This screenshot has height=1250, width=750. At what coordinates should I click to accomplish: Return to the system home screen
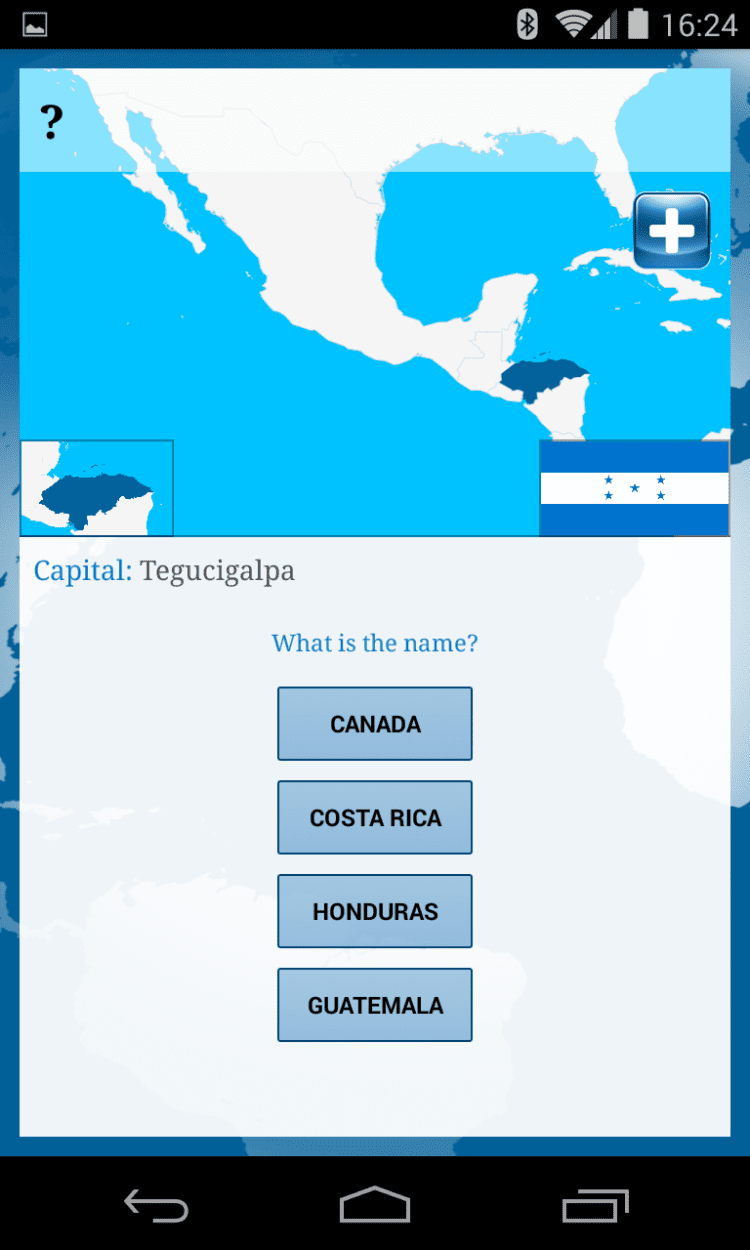375,1205
